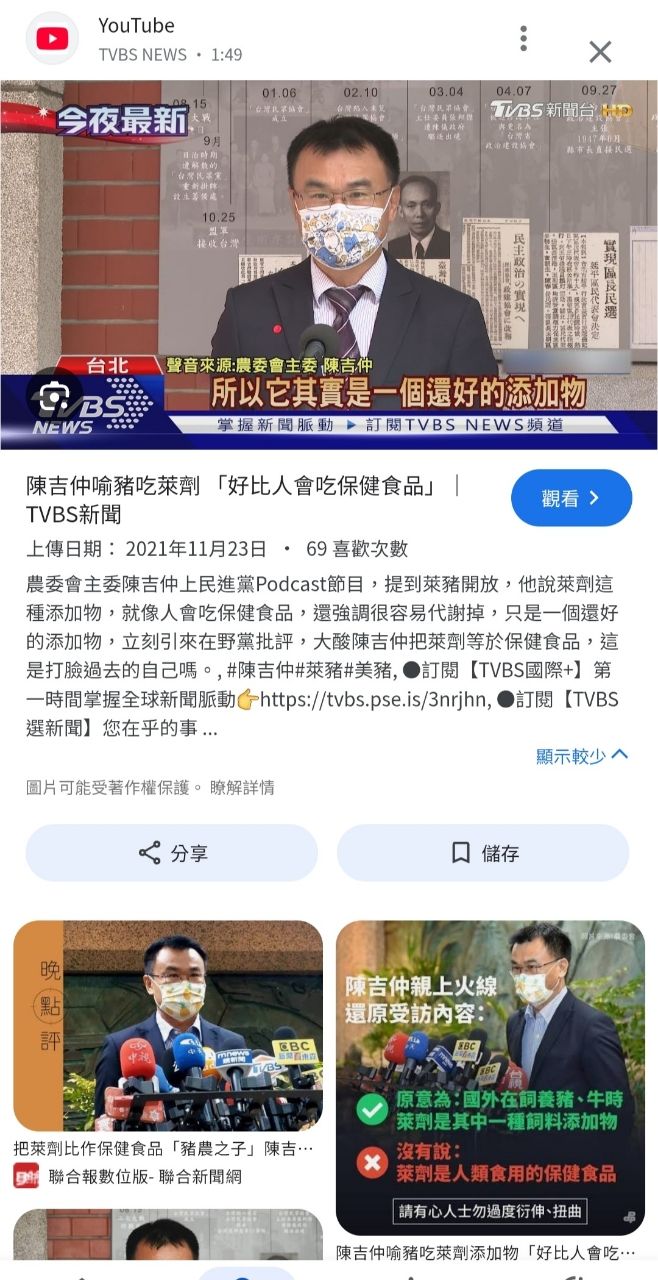Open the TVBS video thumbnail
The height and width of the screenshot is (1280, 658).
pos(329,265)
